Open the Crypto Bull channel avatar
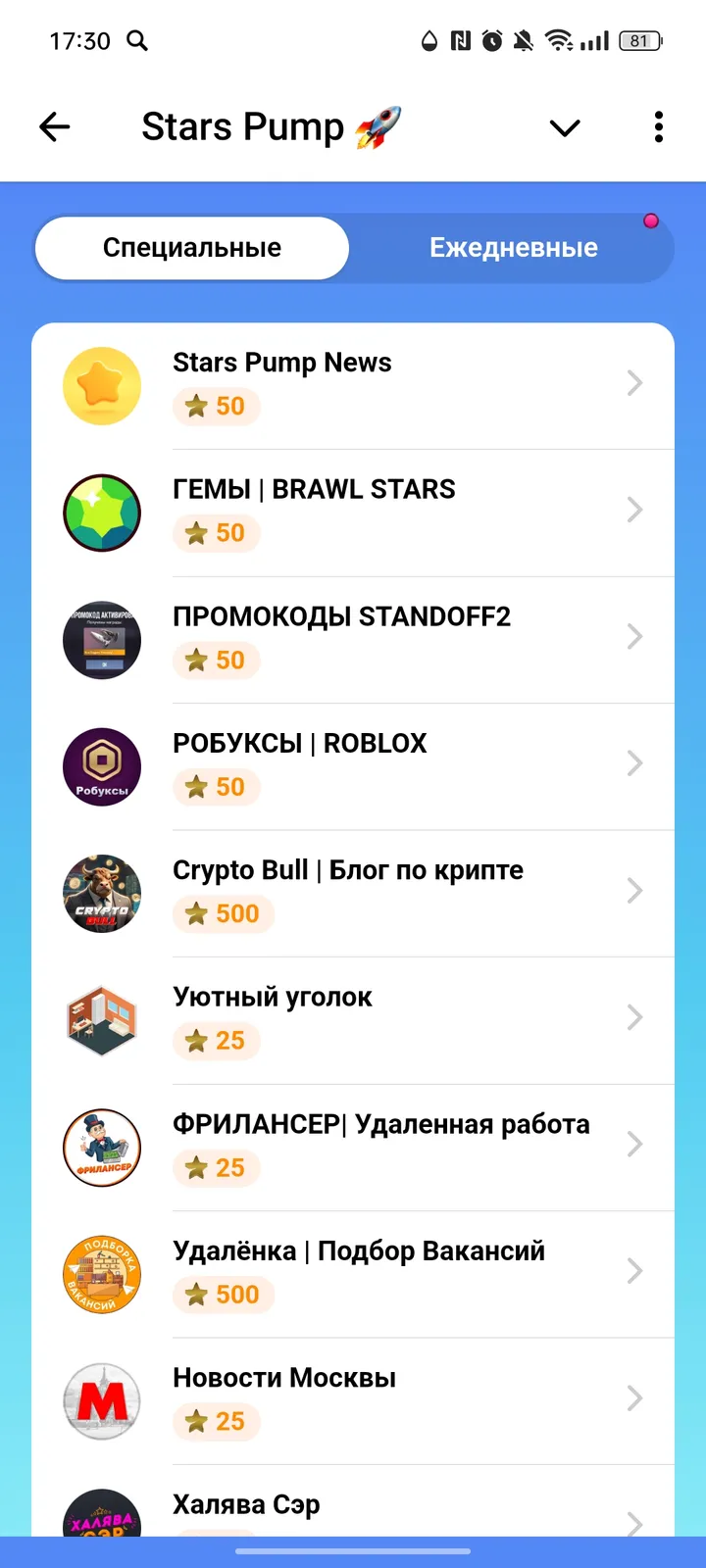The image size is (706, 1568). [x=102, y=893]
